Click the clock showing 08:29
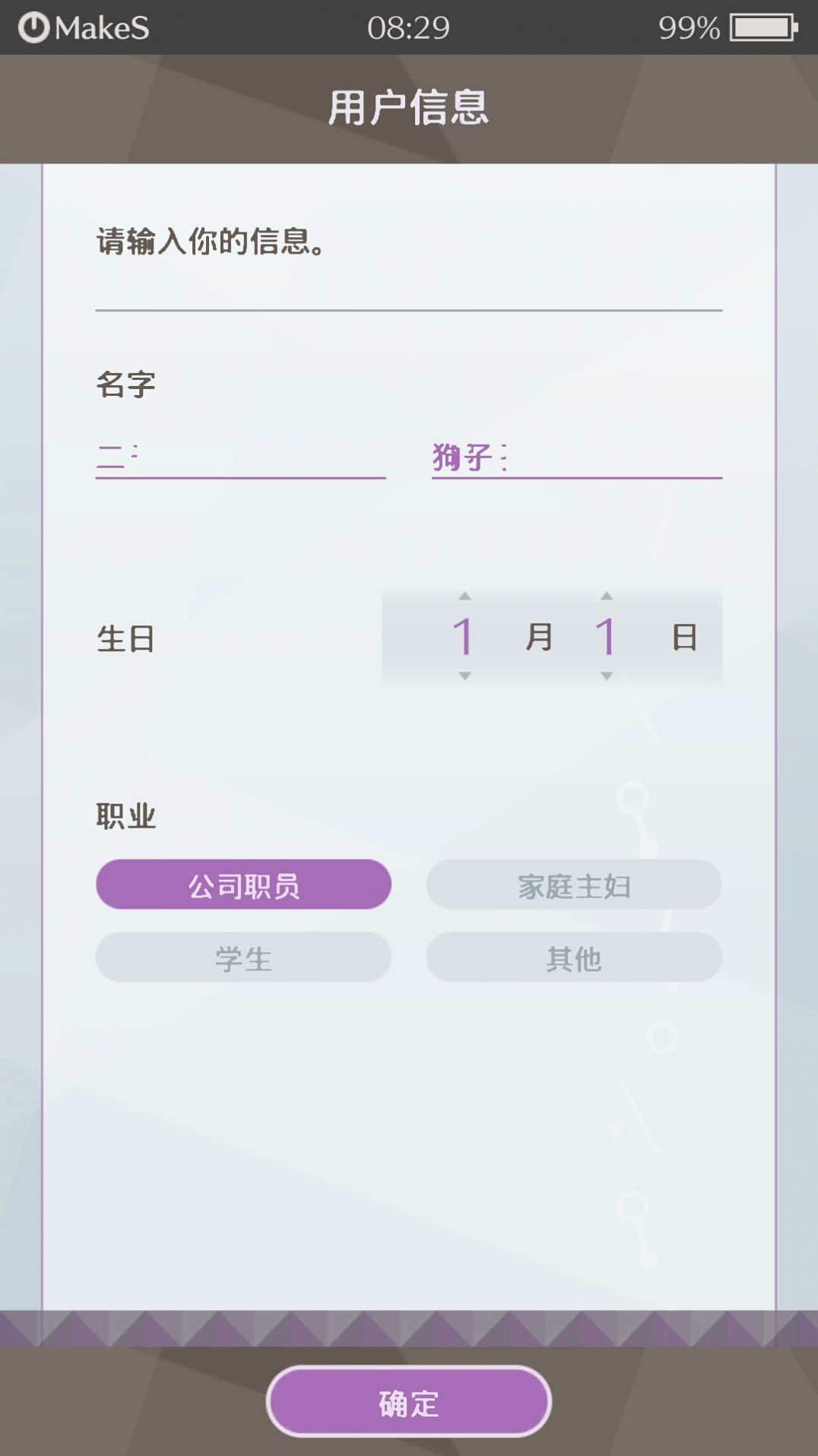The width and height of the screenshot is (818, 1456). (x=409, y=27)
